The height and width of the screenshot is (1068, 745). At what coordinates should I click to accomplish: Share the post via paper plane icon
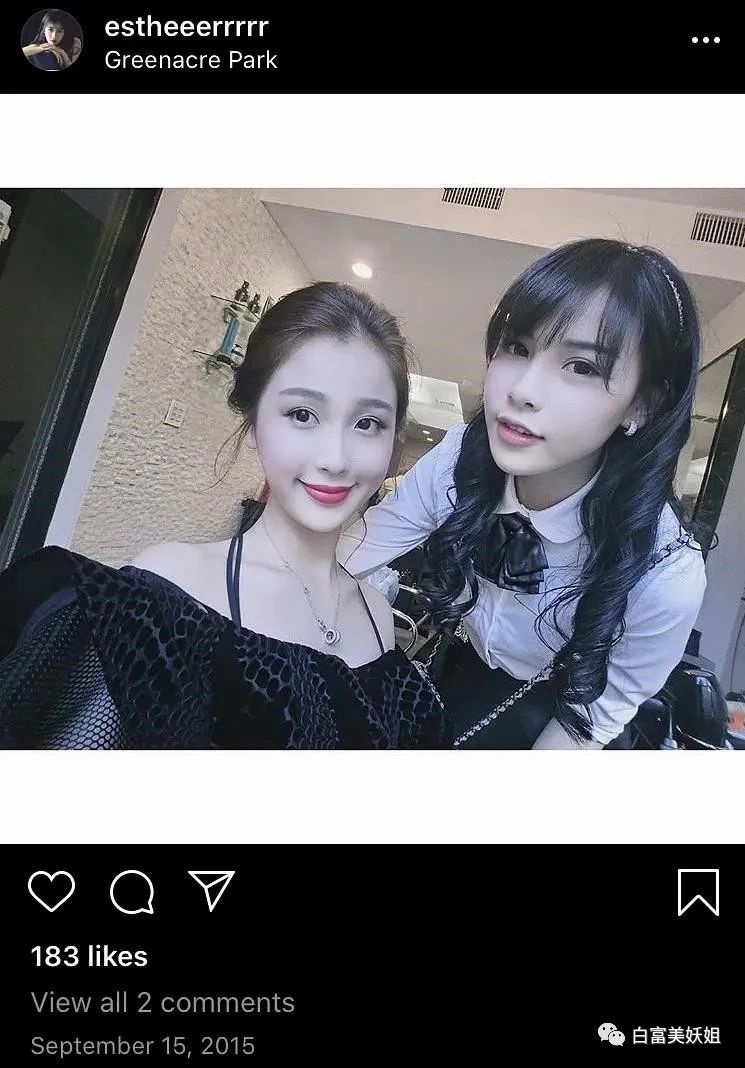pyautogui.click(x=211, y=890)
